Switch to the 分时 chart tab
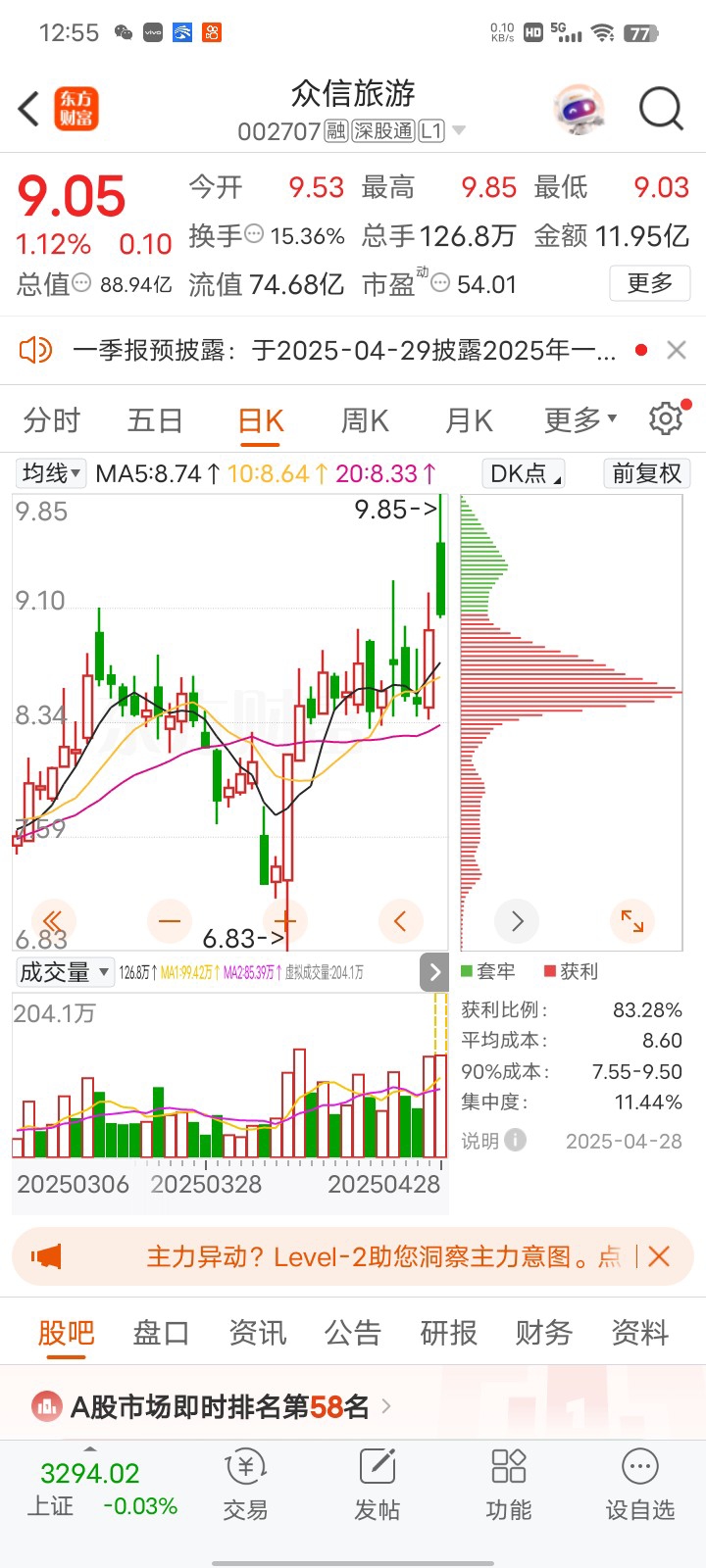Screen dimensions: 706x1568 [x=52, y=420]
